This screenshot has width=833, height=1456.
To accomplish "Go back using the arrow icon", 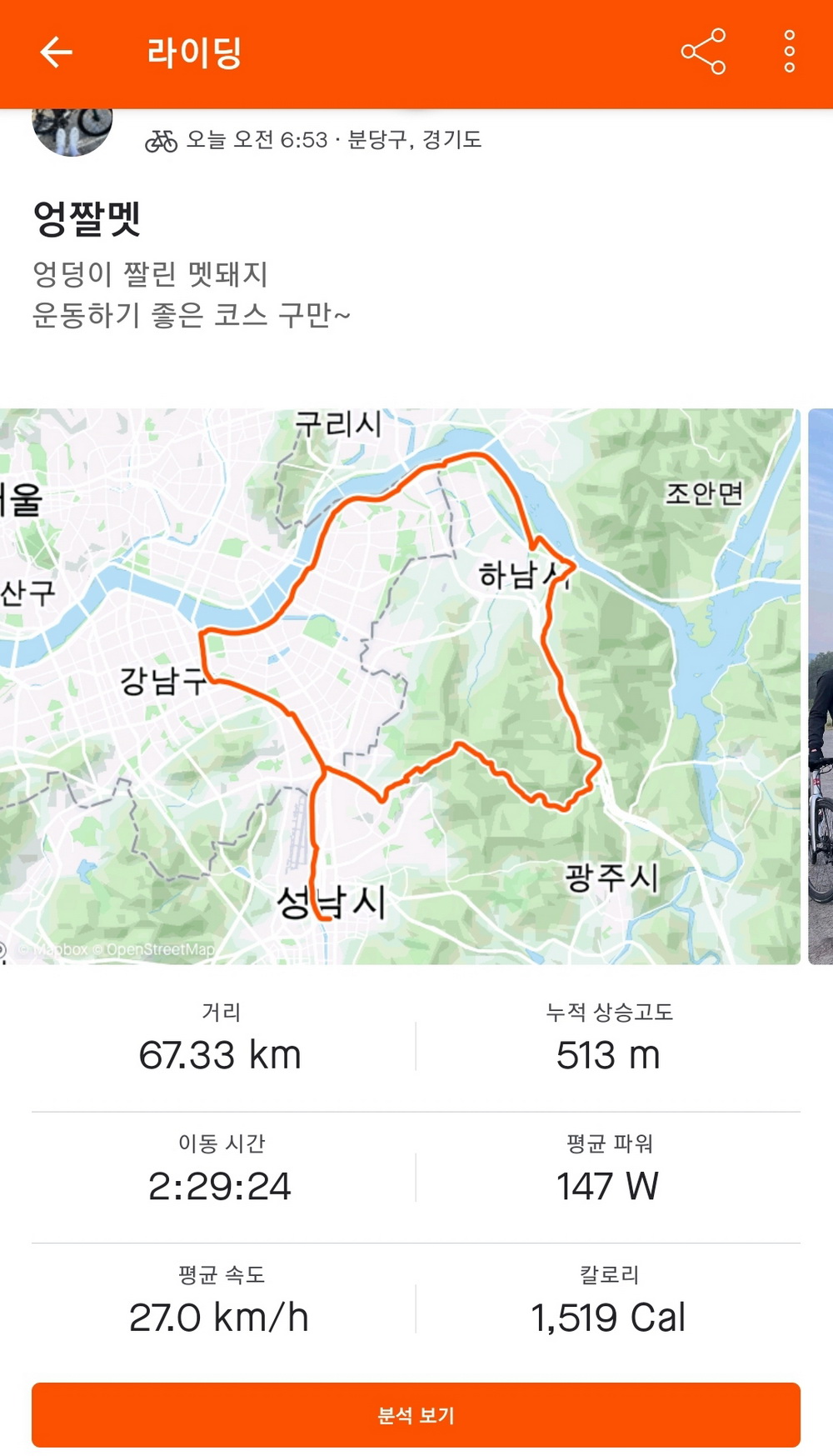I will 56,53.
